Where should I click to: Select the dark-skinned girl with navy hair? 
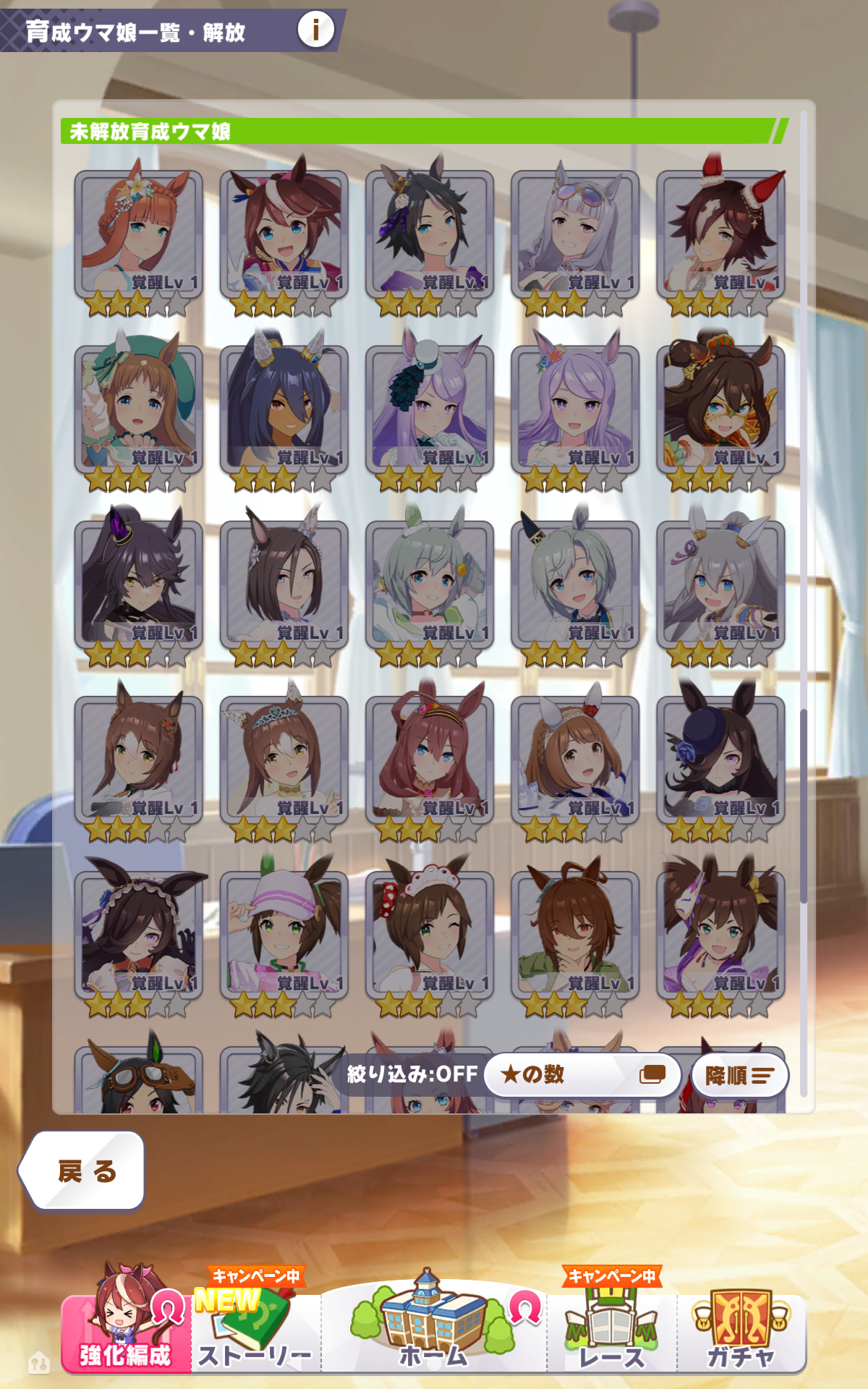coord(284,410)
